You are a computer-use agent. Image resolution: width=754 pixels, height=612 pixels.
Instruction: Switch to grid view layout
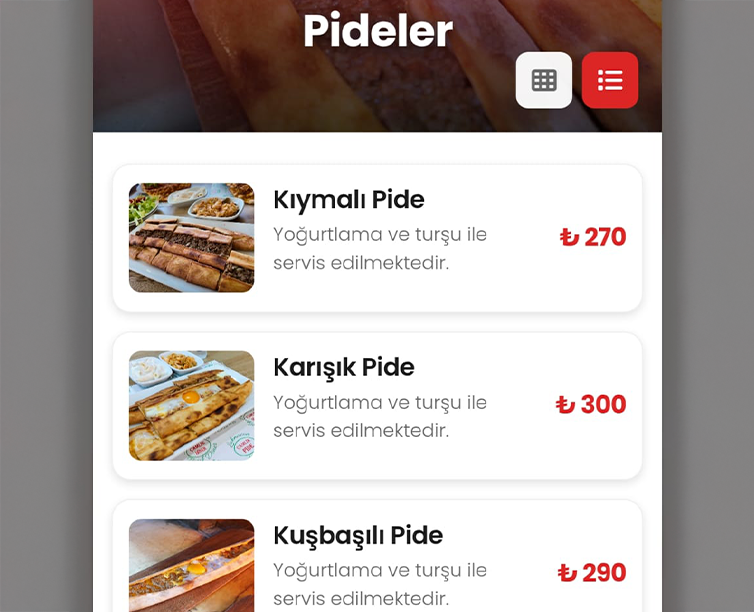coord(544,80)
